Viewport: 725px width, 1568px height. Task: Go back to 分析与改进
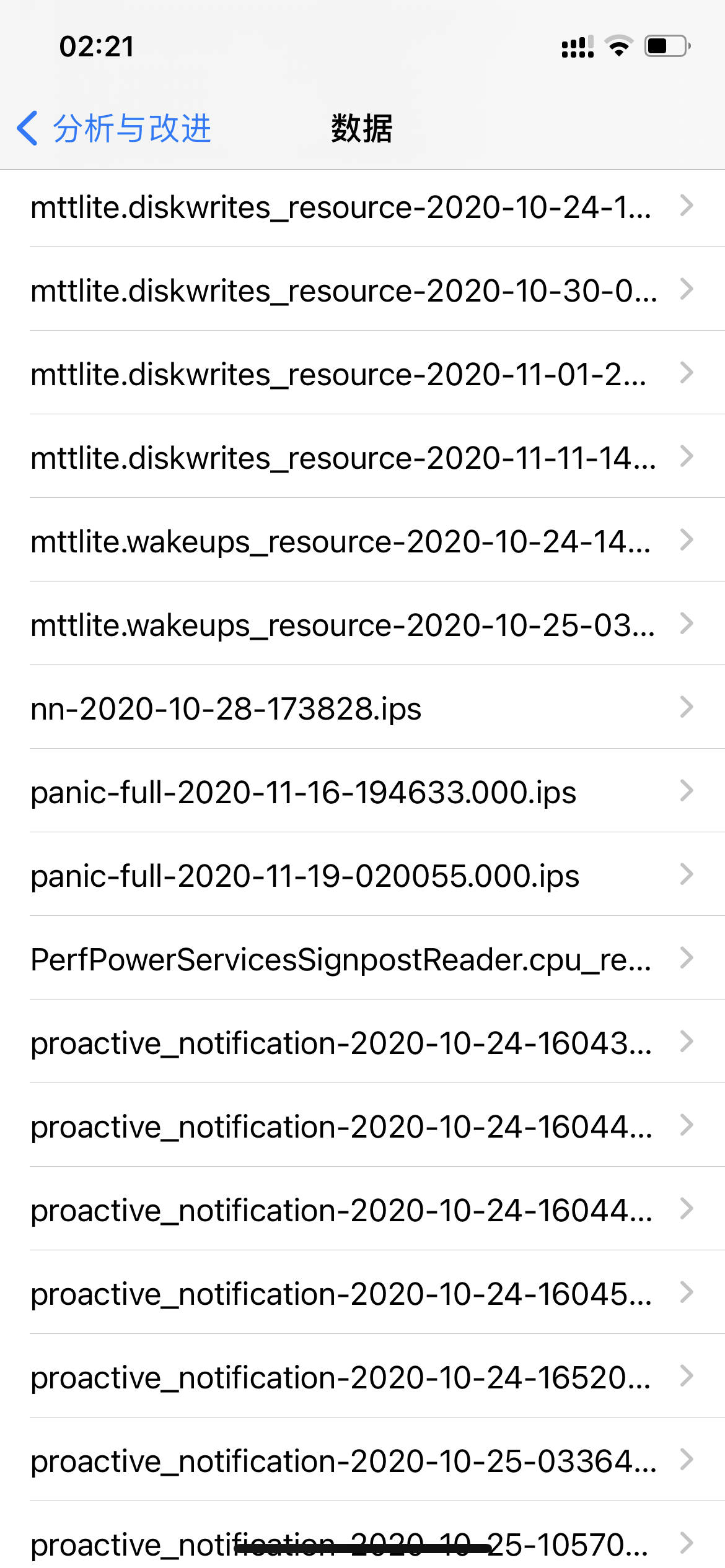[115, 129]
